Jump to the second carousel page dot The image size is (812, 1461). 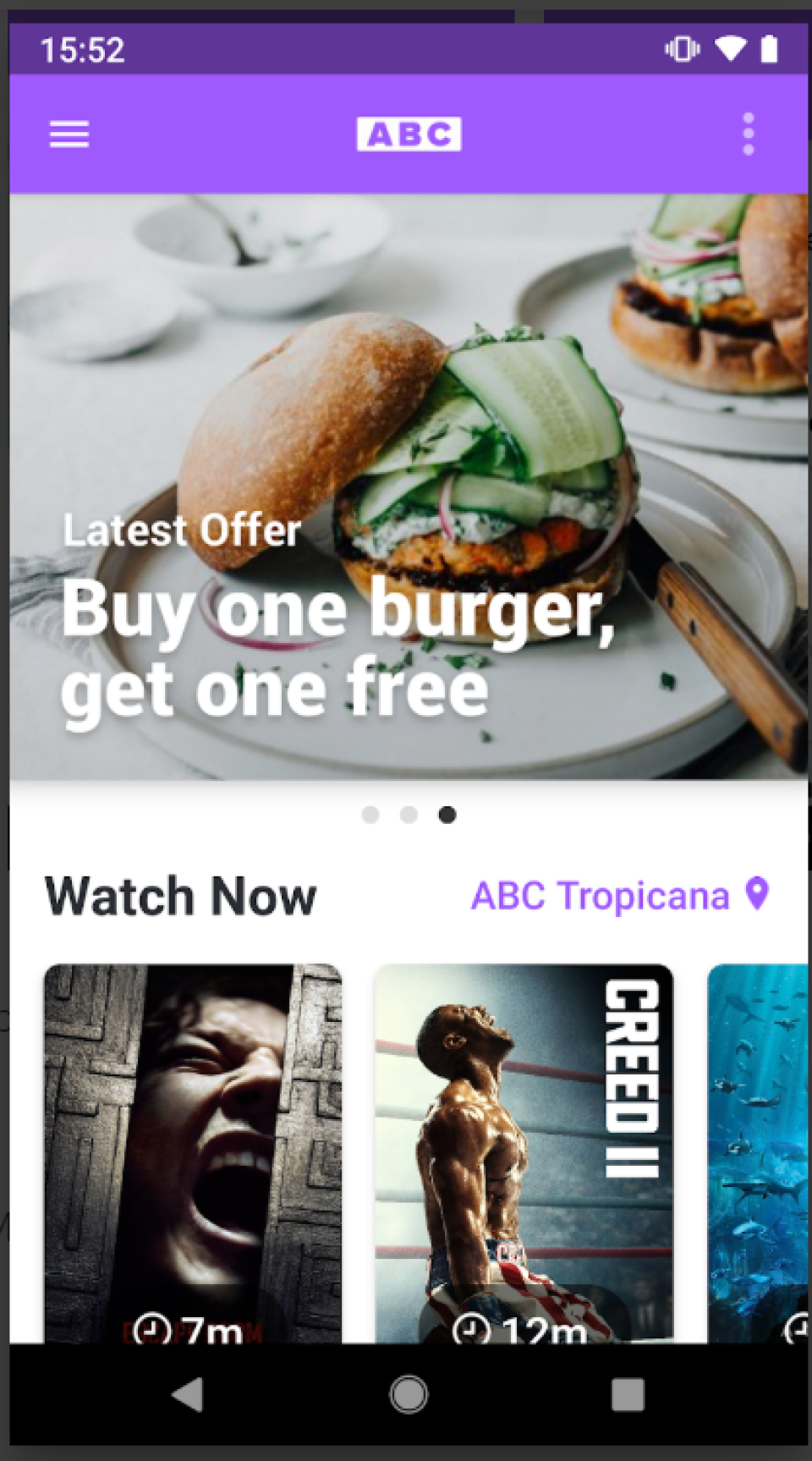click(409, 815)
